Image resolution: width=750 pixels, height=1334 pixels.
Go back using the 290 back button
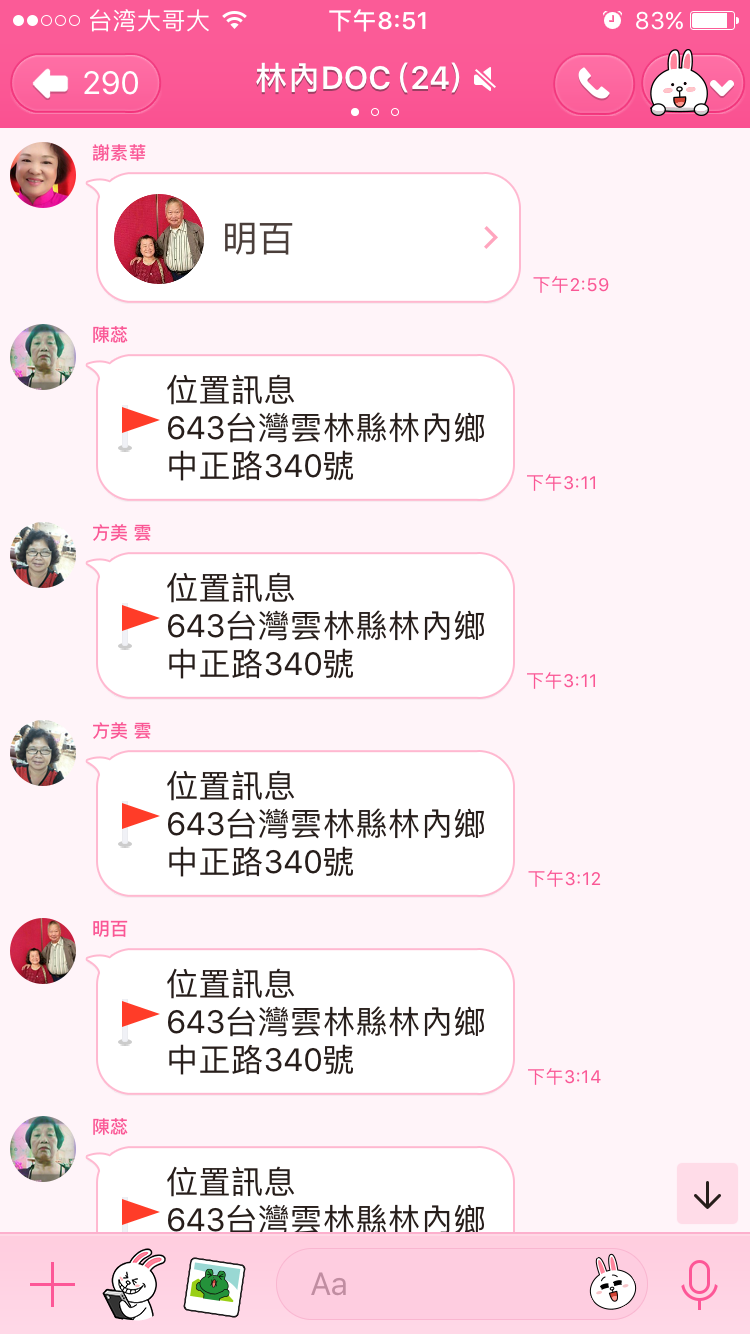[x=85, y=84]
